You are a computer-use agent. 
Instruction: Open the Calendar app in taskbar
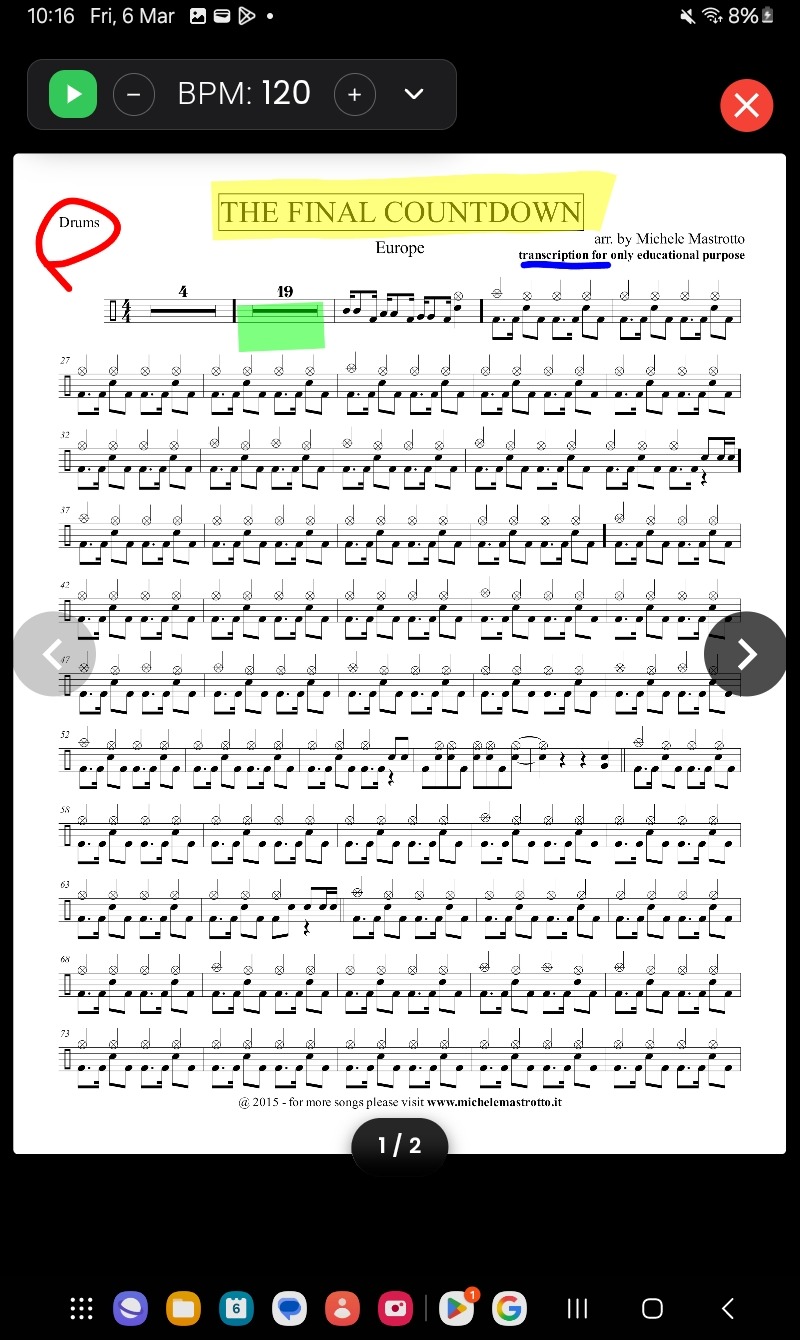236,1308
